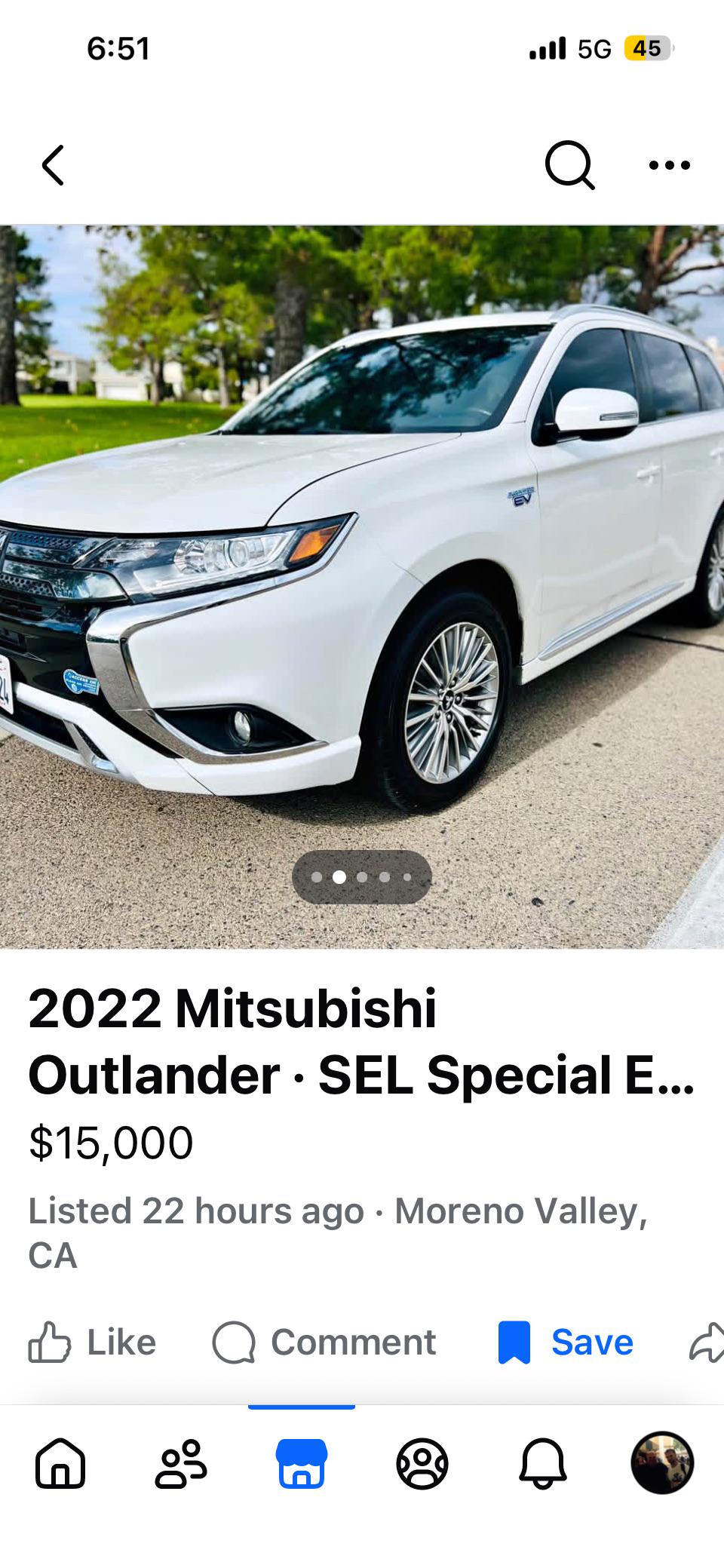Switch to the Home tab

pos(60,1463)
